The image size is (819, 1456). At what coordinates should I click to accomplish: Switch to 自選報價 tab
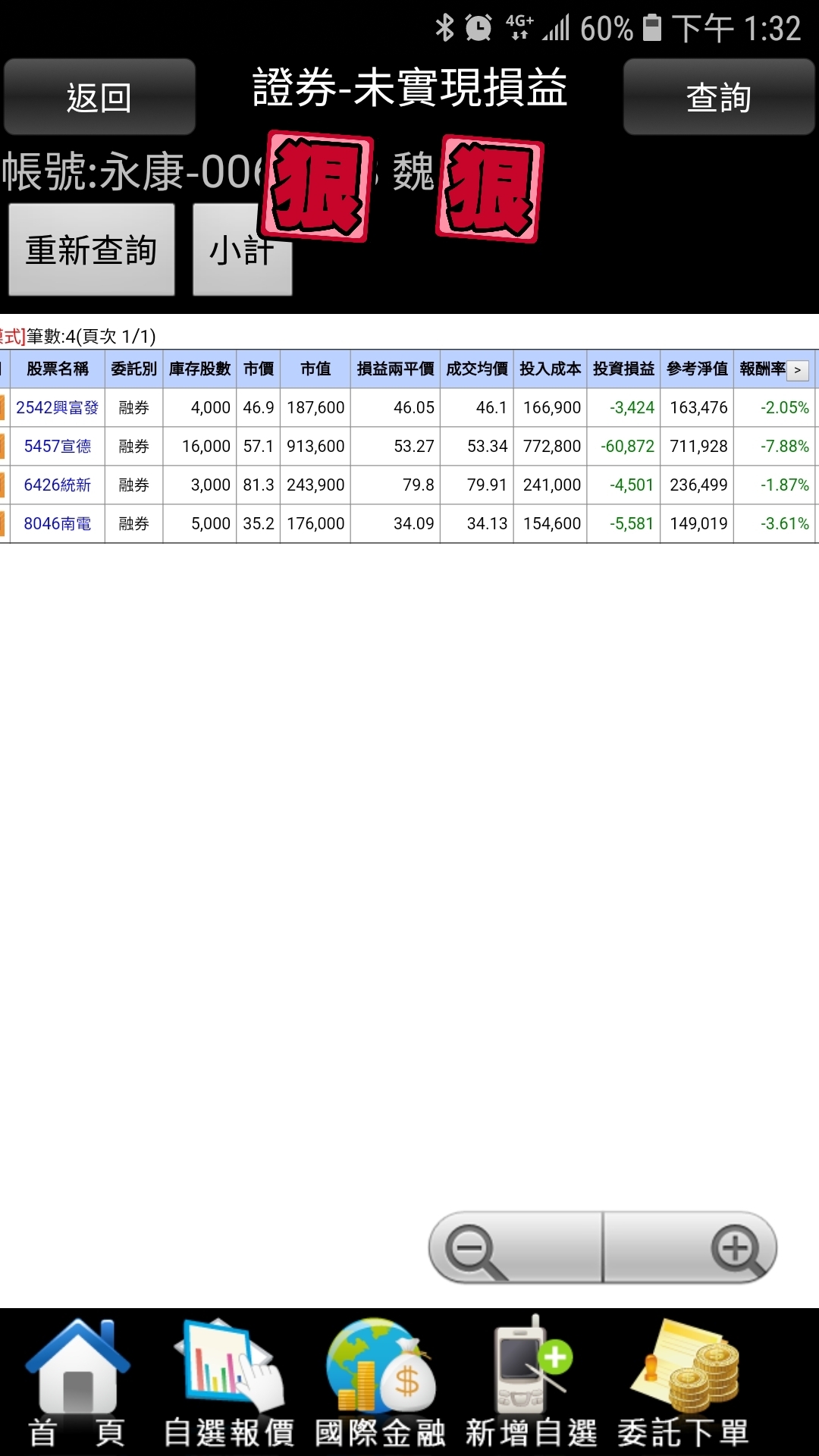229,1382
